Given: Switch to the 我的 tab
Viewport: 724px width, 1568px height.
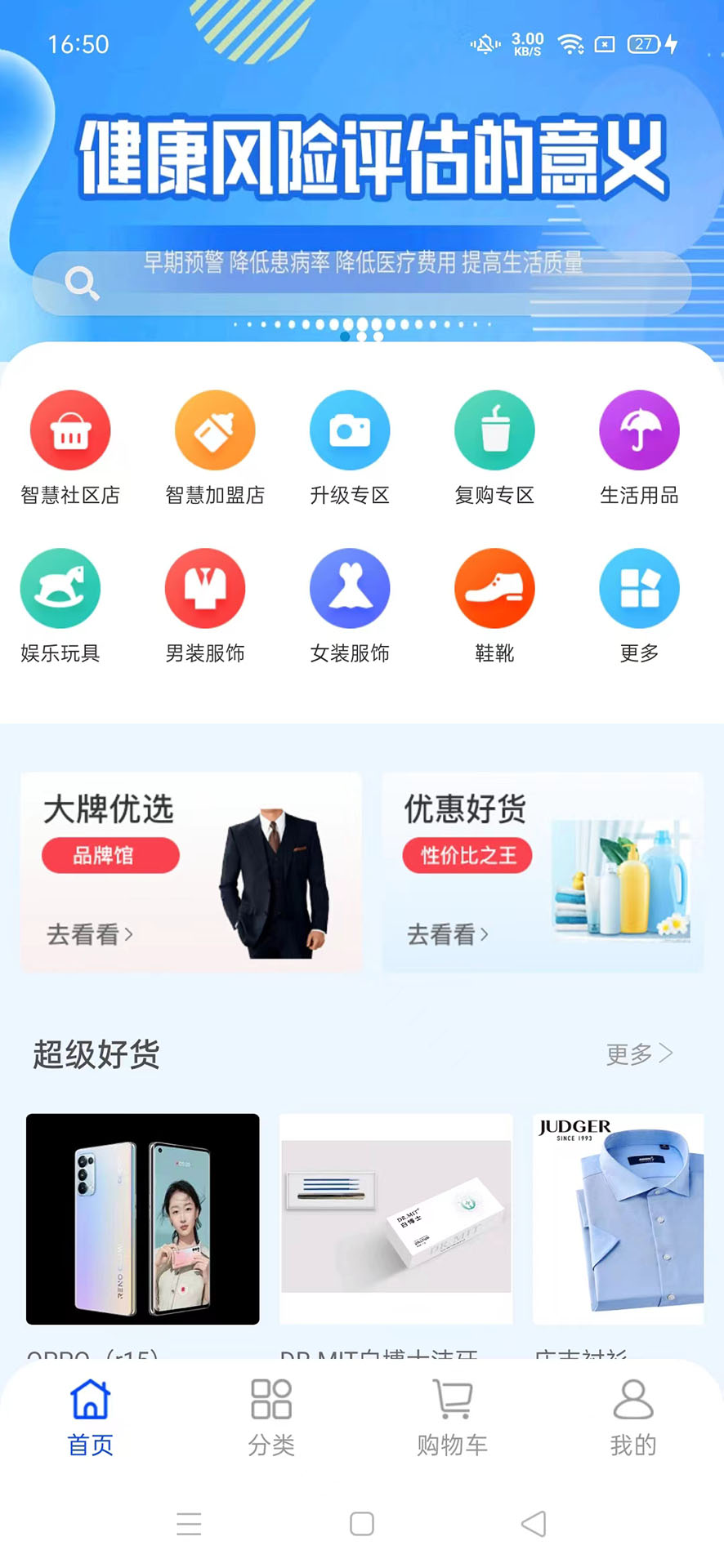Looking at the screenshot, I should tap(633, 1418).
